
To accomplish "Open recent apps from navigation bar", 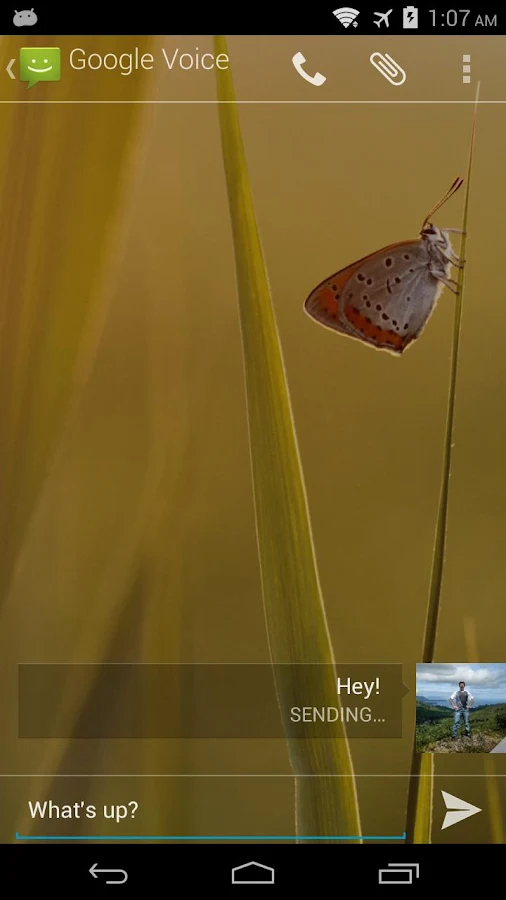I will pos(398,874).
